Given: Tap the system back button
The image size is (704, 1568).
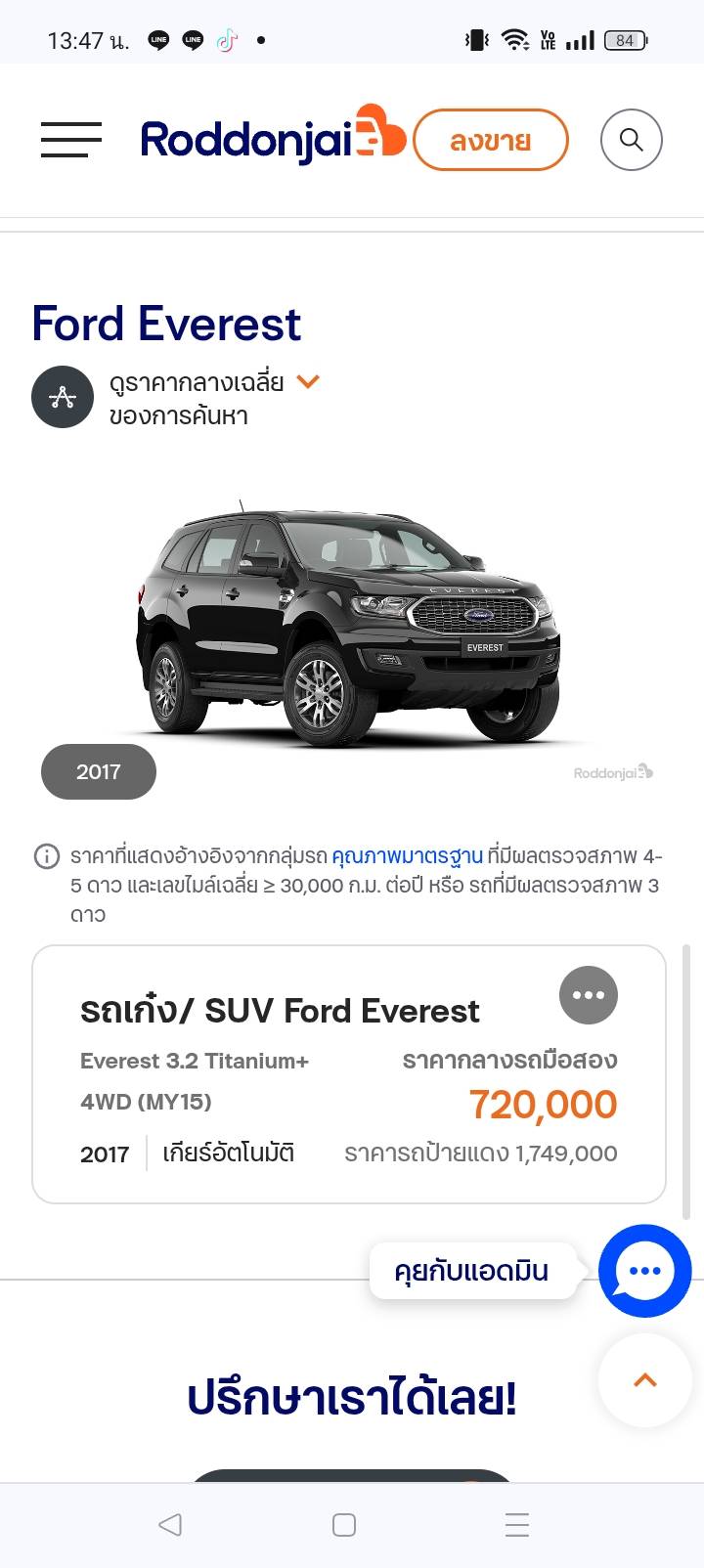Looking at the screenshot, I should coord(170,1524).
